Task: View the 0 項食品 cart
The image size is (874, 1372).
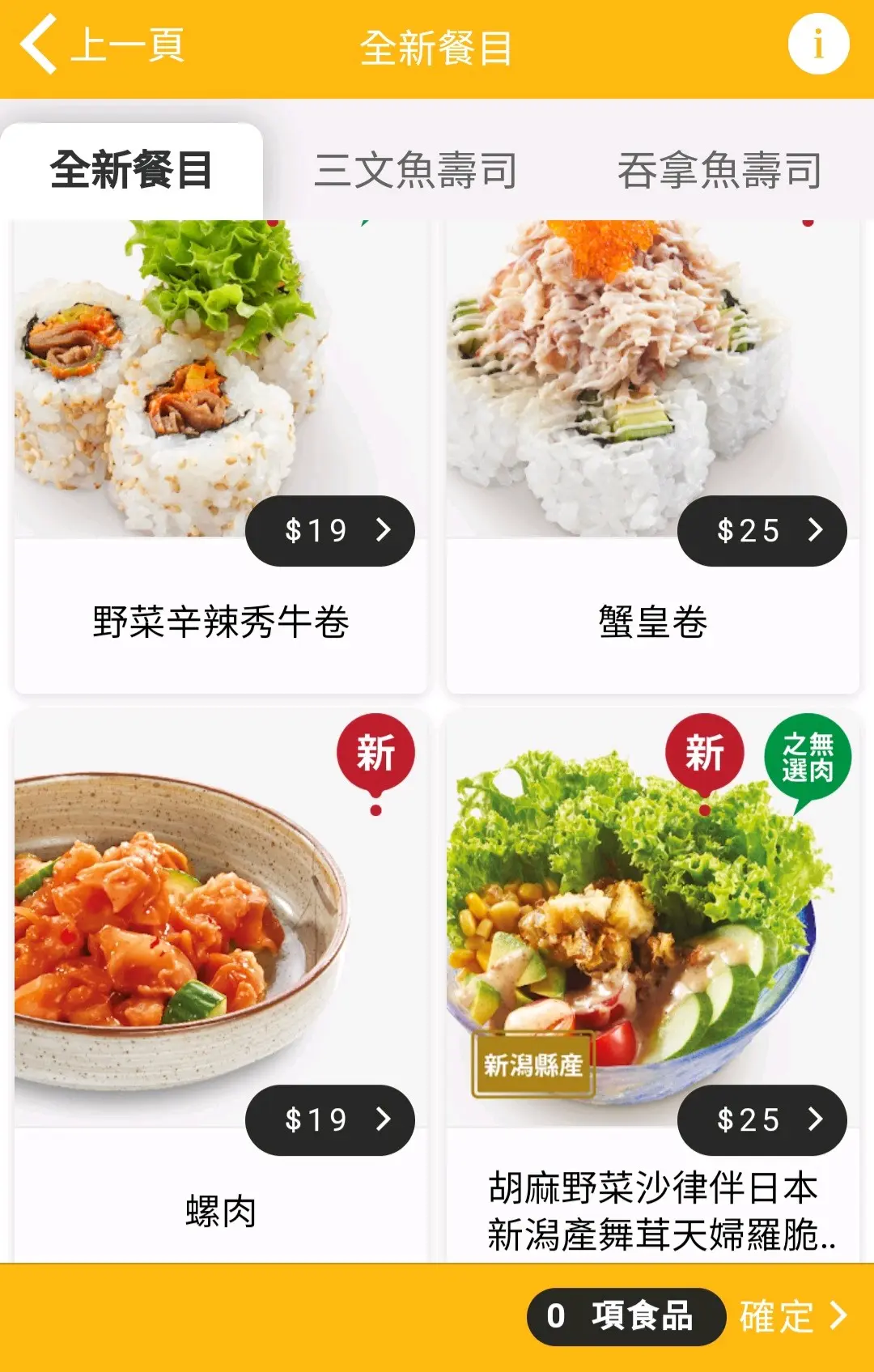Action: pos(626,1316)
